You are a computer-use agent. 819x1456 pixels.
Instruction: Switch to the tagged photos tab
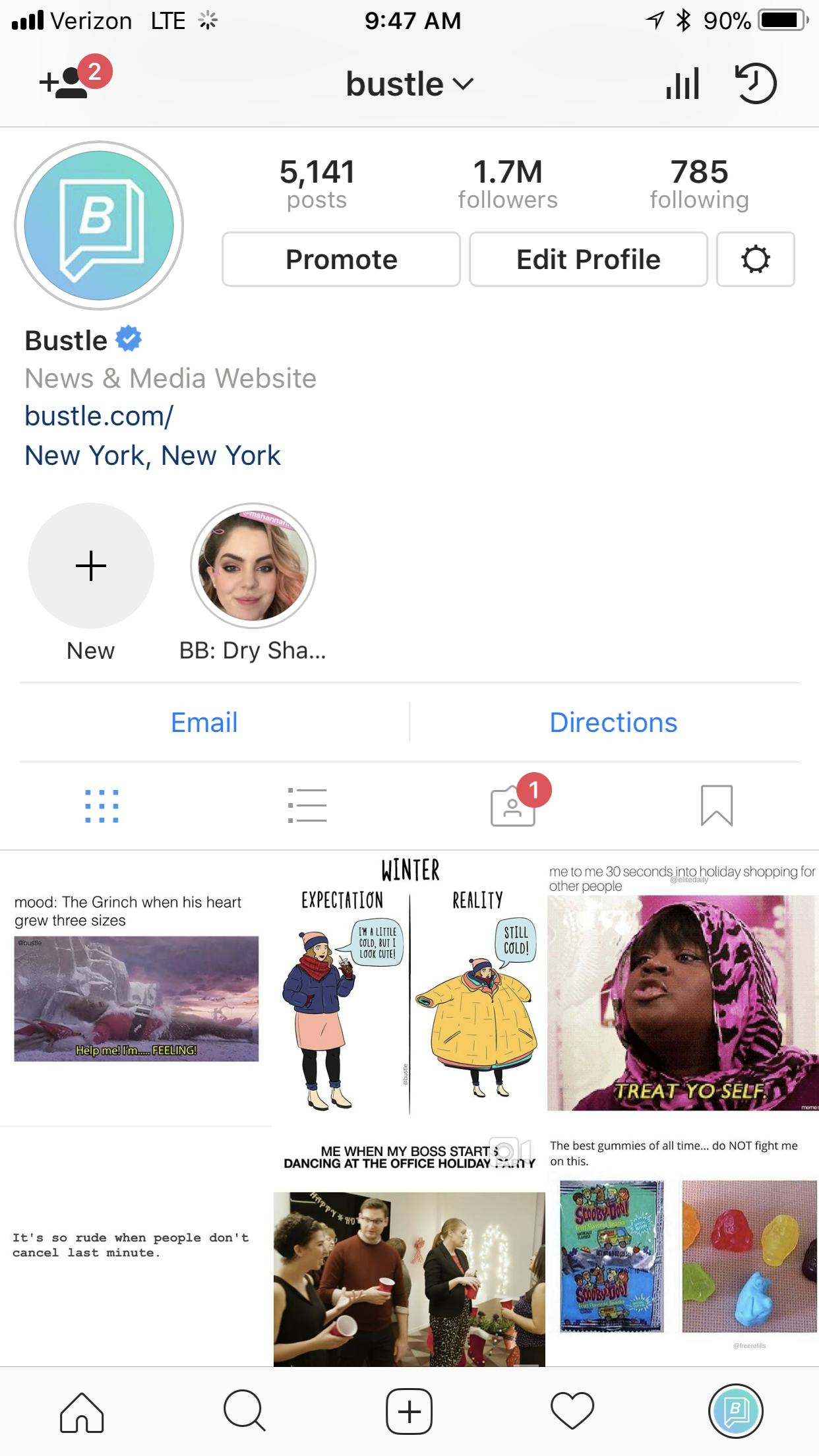tap(513, 806)
